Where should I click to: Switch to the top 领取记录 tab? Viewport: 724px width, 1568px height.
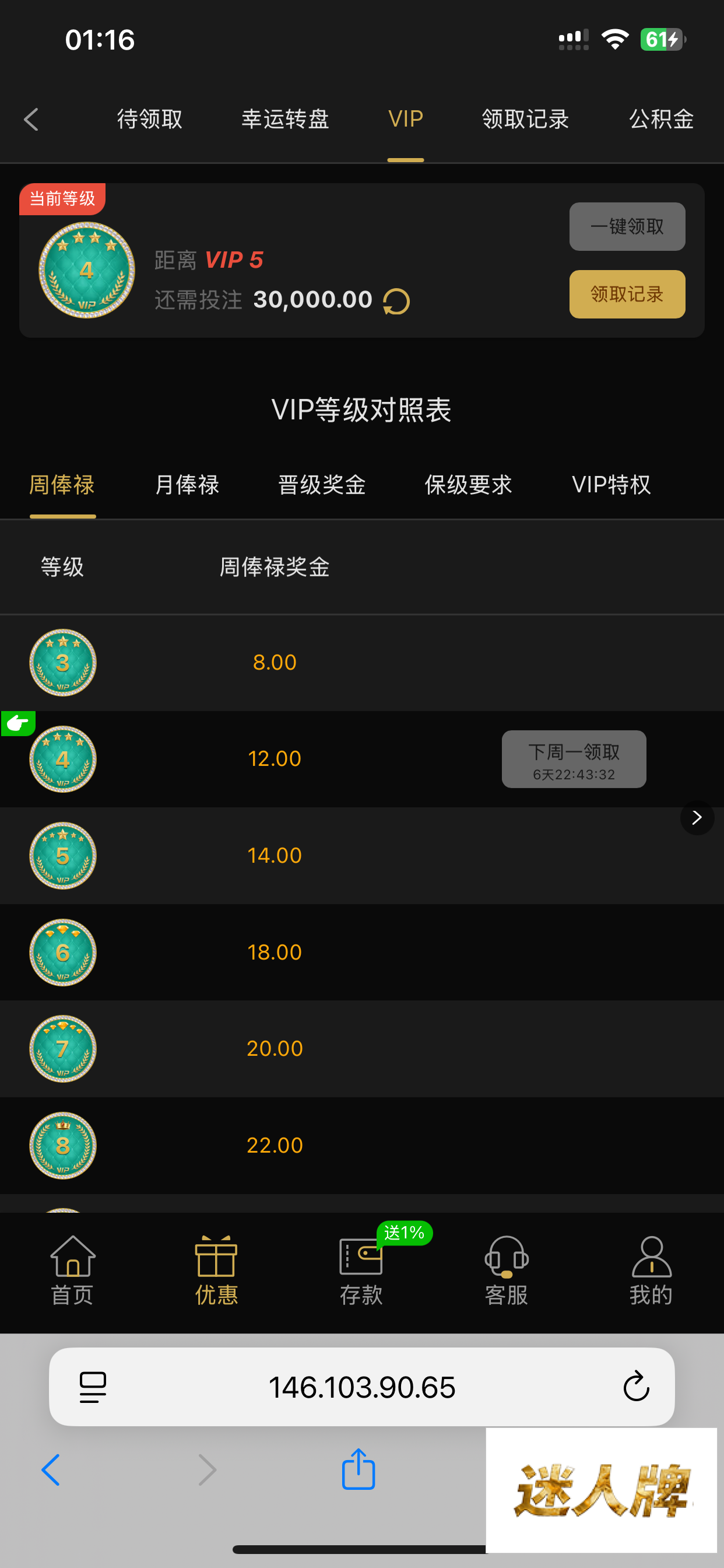525,120
